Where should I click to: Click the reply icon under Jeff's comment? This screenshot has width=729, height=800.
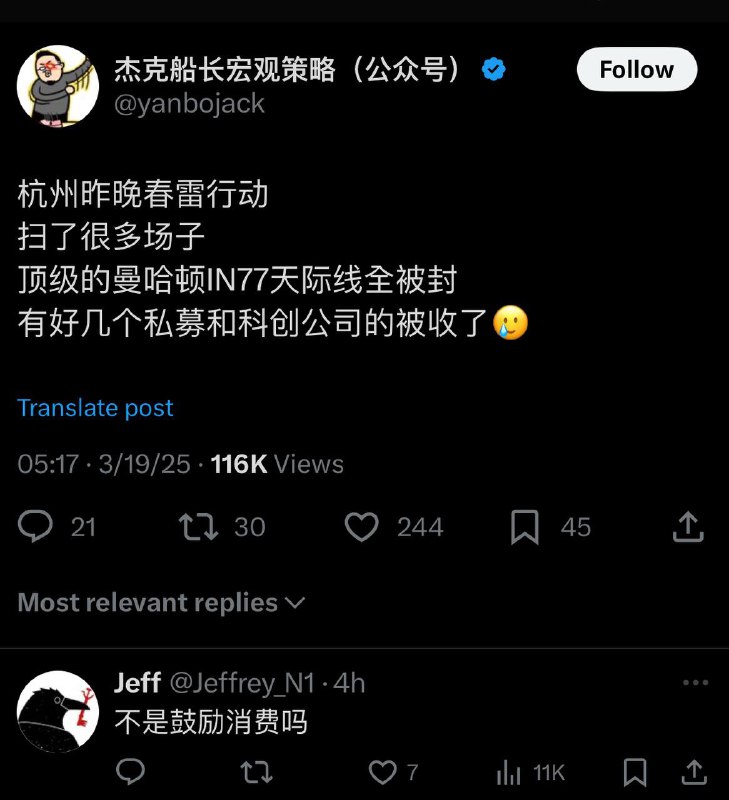[x=131, y=771]
